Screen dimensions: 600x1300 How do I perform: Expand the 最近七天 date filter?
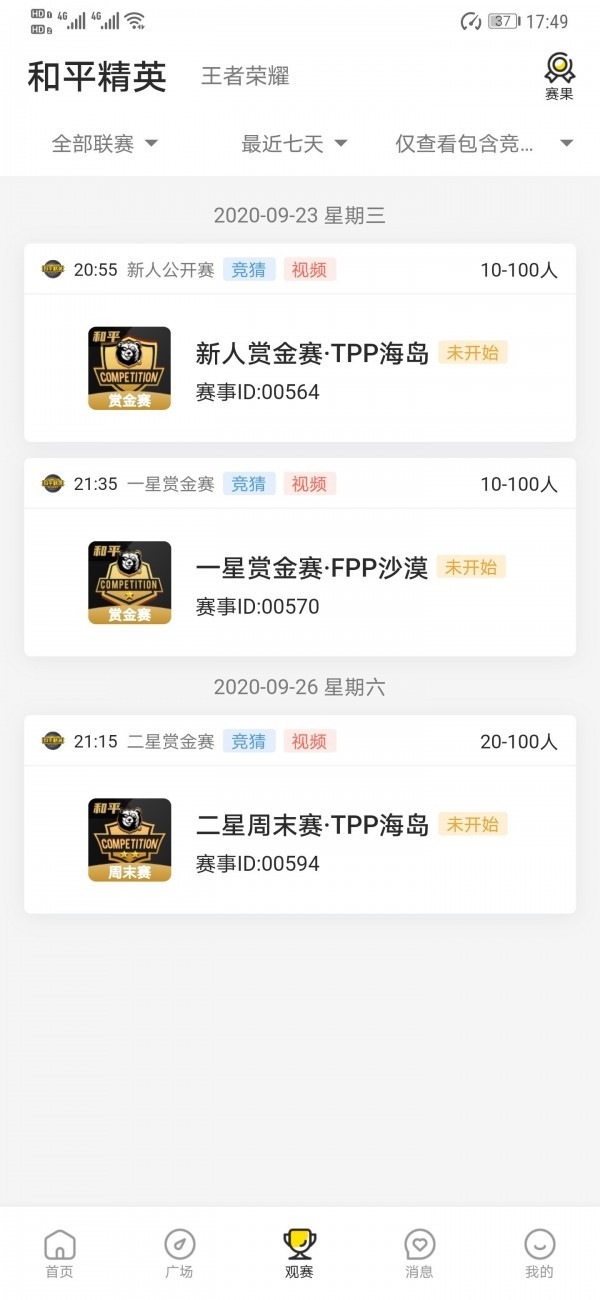pyautogui.click(x=294, y=144)
